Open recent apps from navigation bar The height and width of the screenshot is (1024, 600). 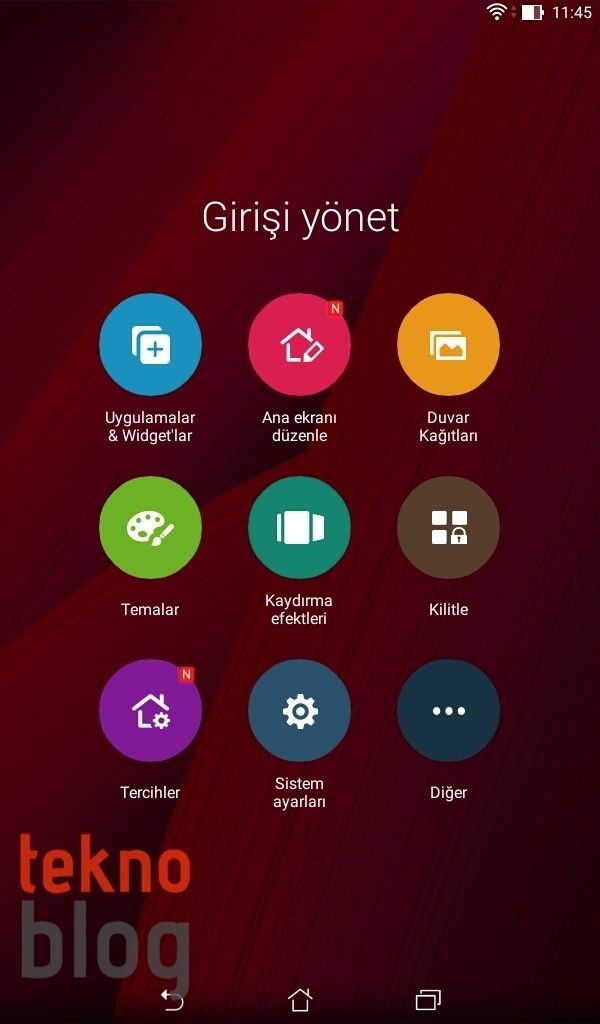pos(428,998)
